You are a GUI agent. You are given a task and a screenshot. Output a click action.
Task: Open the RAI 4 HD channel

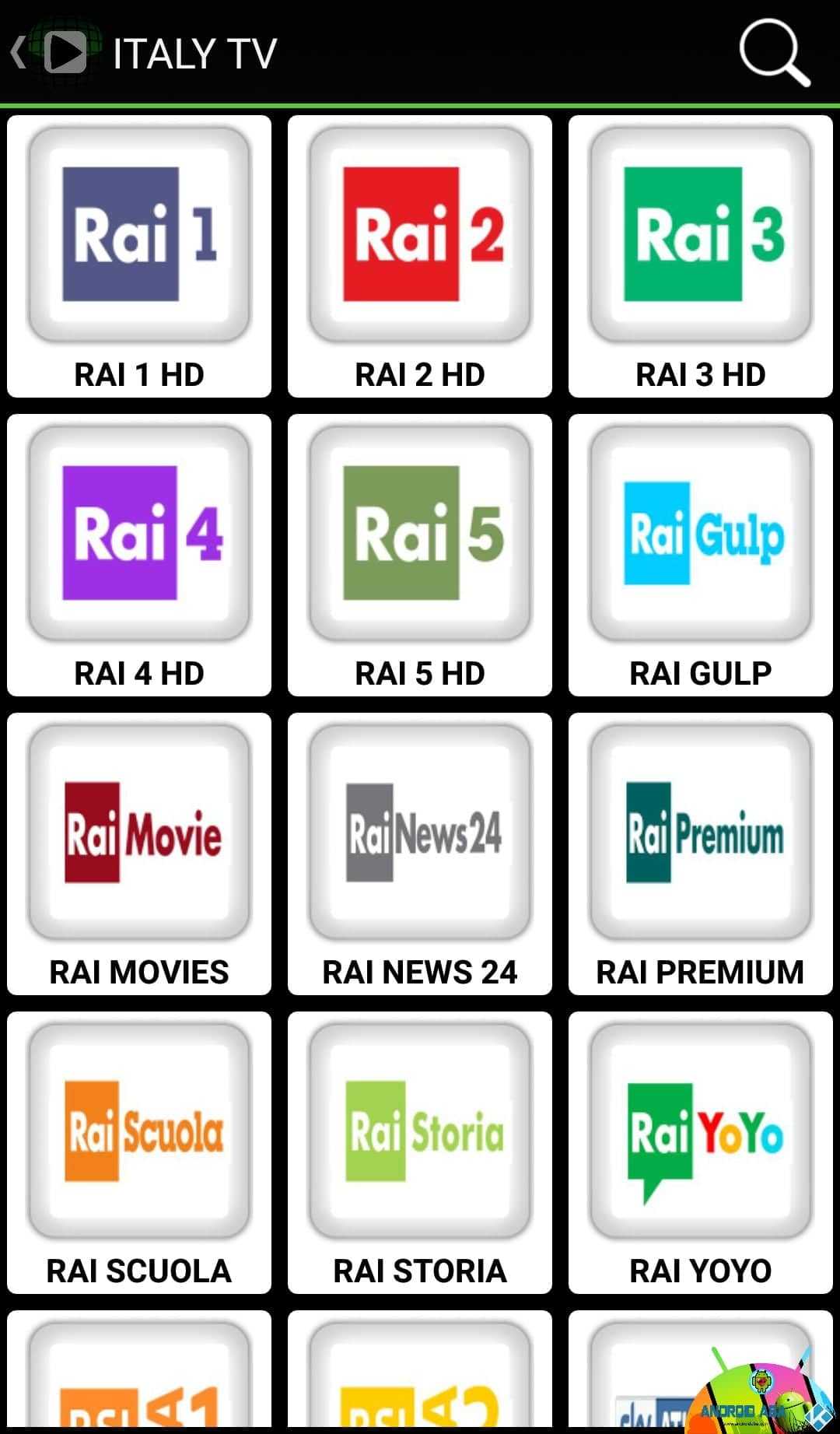point(139,555)
